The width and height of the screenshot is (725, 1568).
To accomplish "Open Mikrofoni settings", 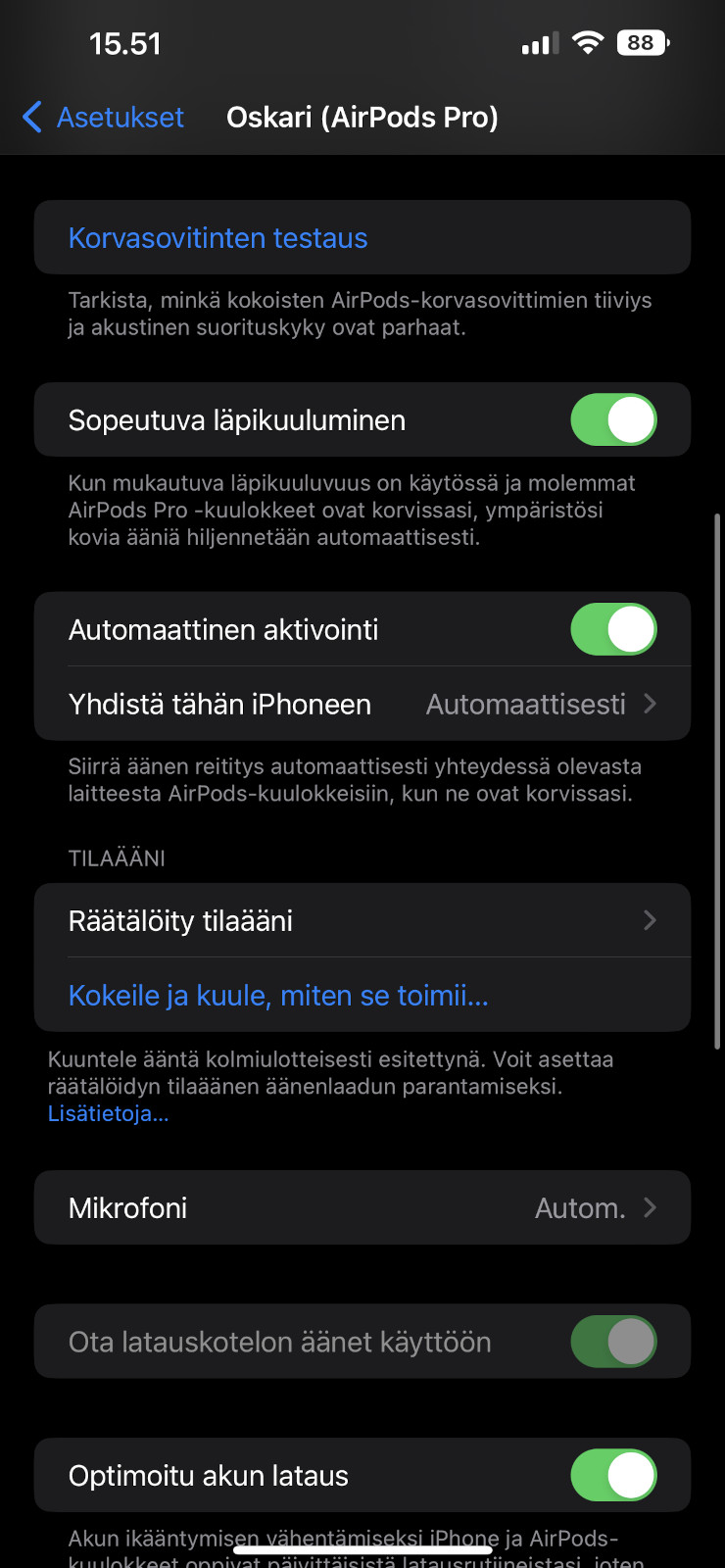I will (362, 1207).
